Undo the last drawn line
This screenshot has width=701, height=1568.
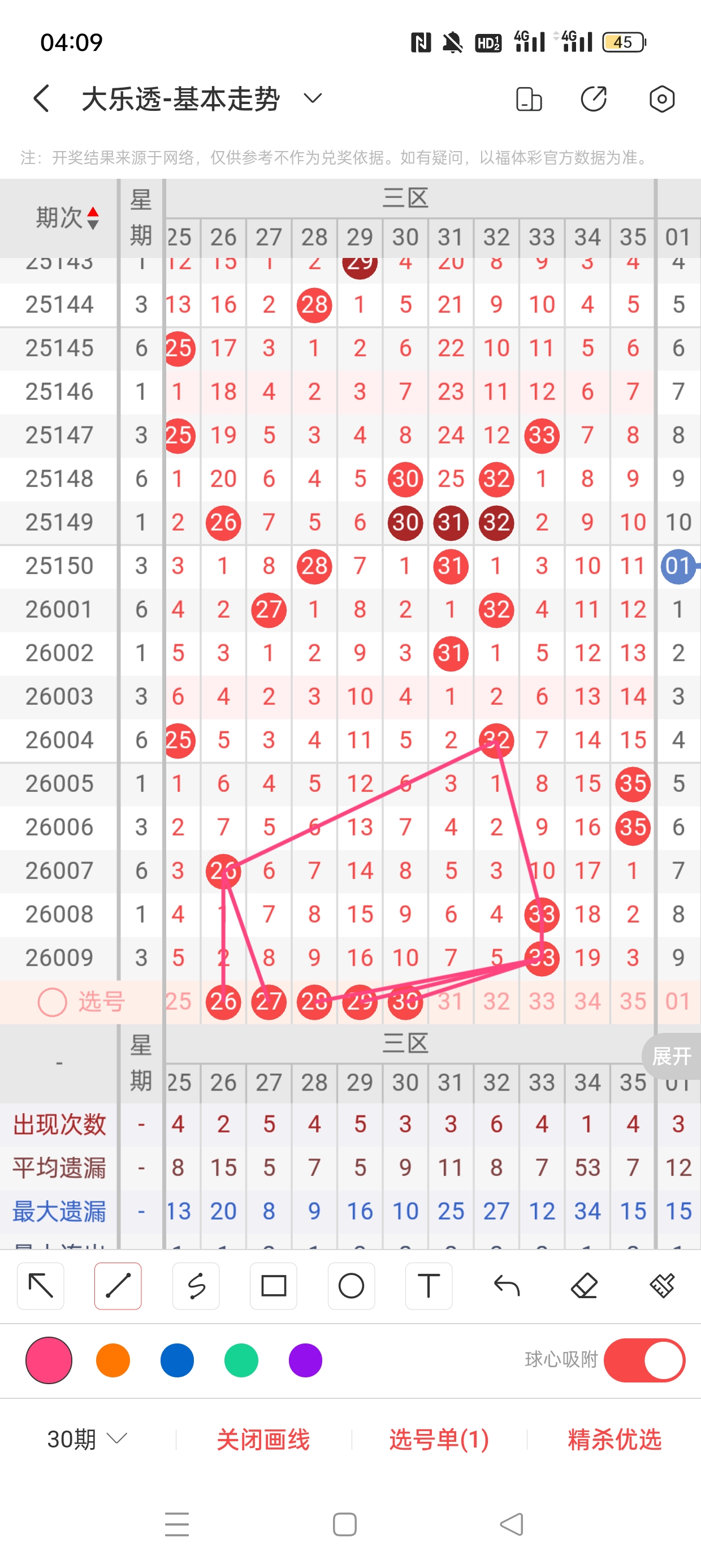tap(507, 1286)
